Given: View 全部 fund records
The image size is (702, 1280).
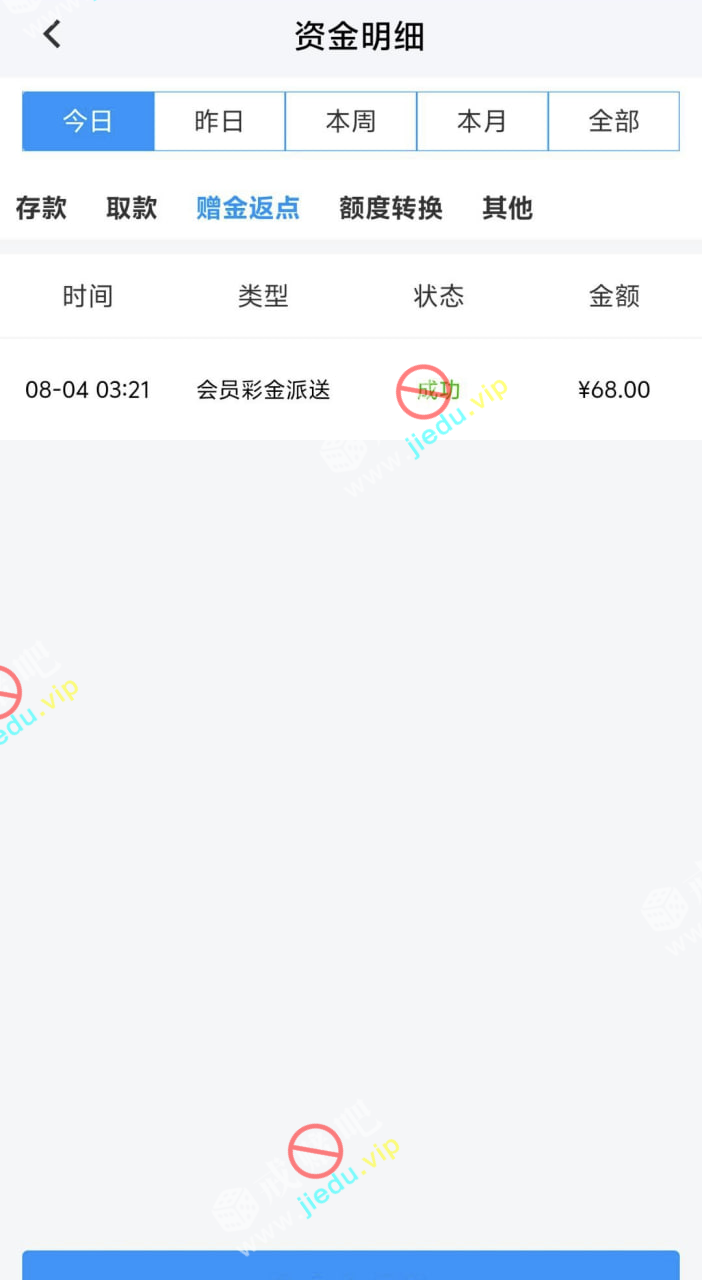Looking at the screenshot, I should pyautogui.click(x=613, y=121).
